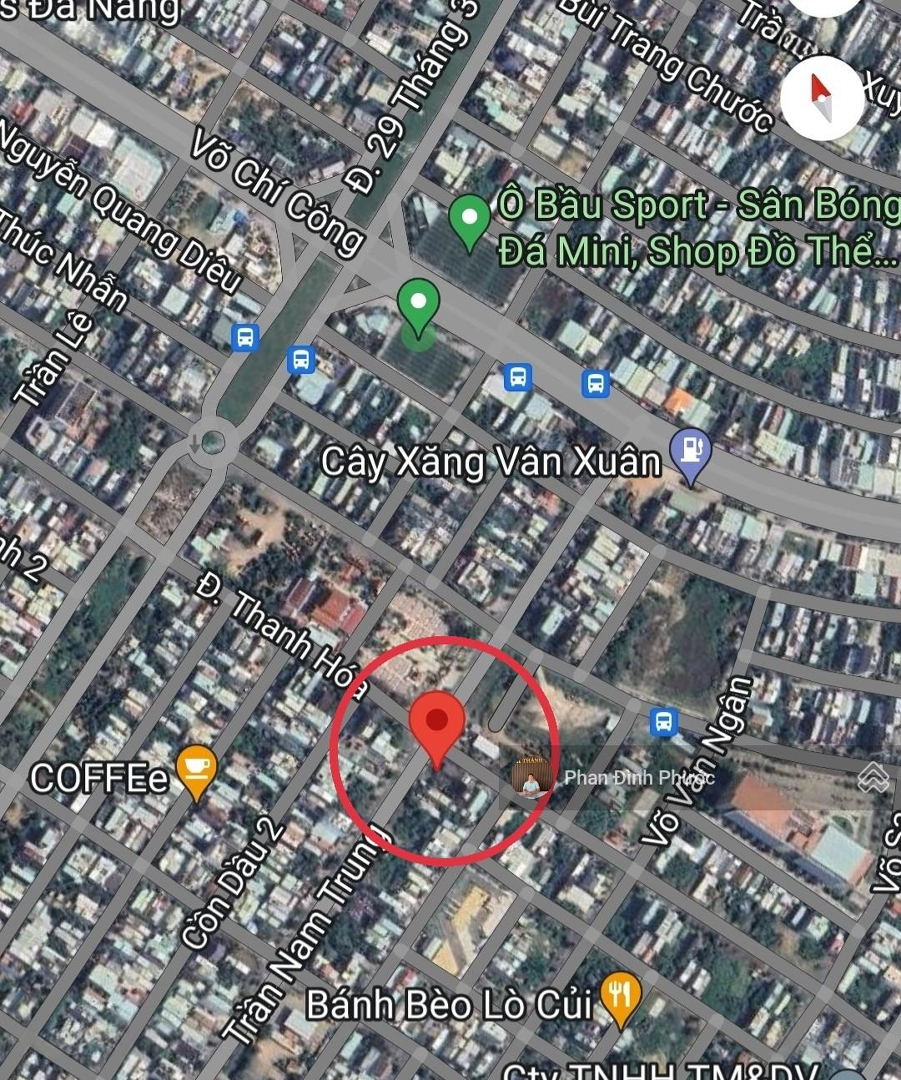The width and height of the screenshot is (901, 1080).
Task: Open the Ô Bầu Sport place marker
Action: click(x=468, y=221)
